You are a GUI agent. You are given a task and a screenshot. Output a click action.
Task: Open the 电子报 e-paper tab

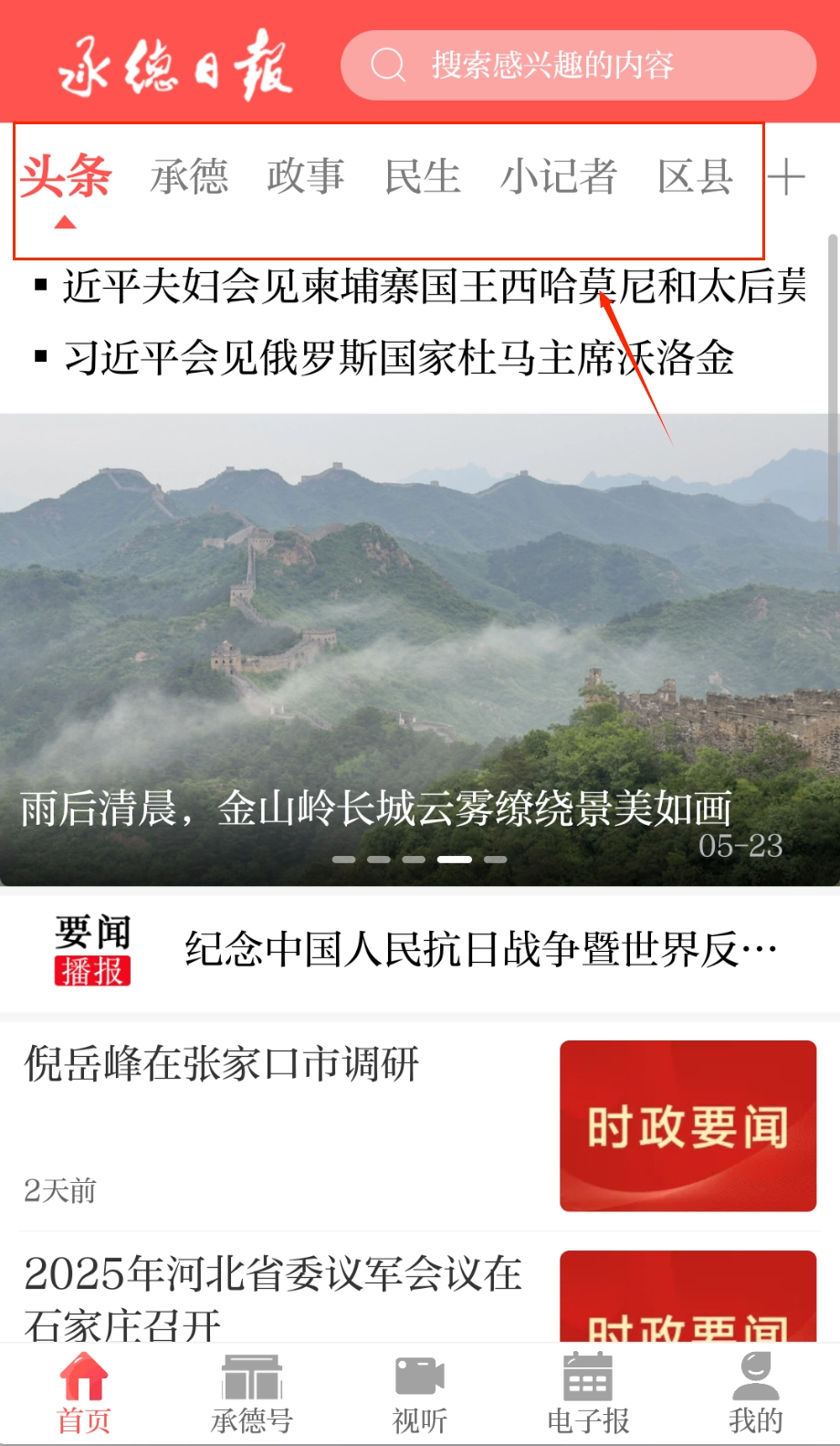pyautogui.click(x=588, y=1395)
